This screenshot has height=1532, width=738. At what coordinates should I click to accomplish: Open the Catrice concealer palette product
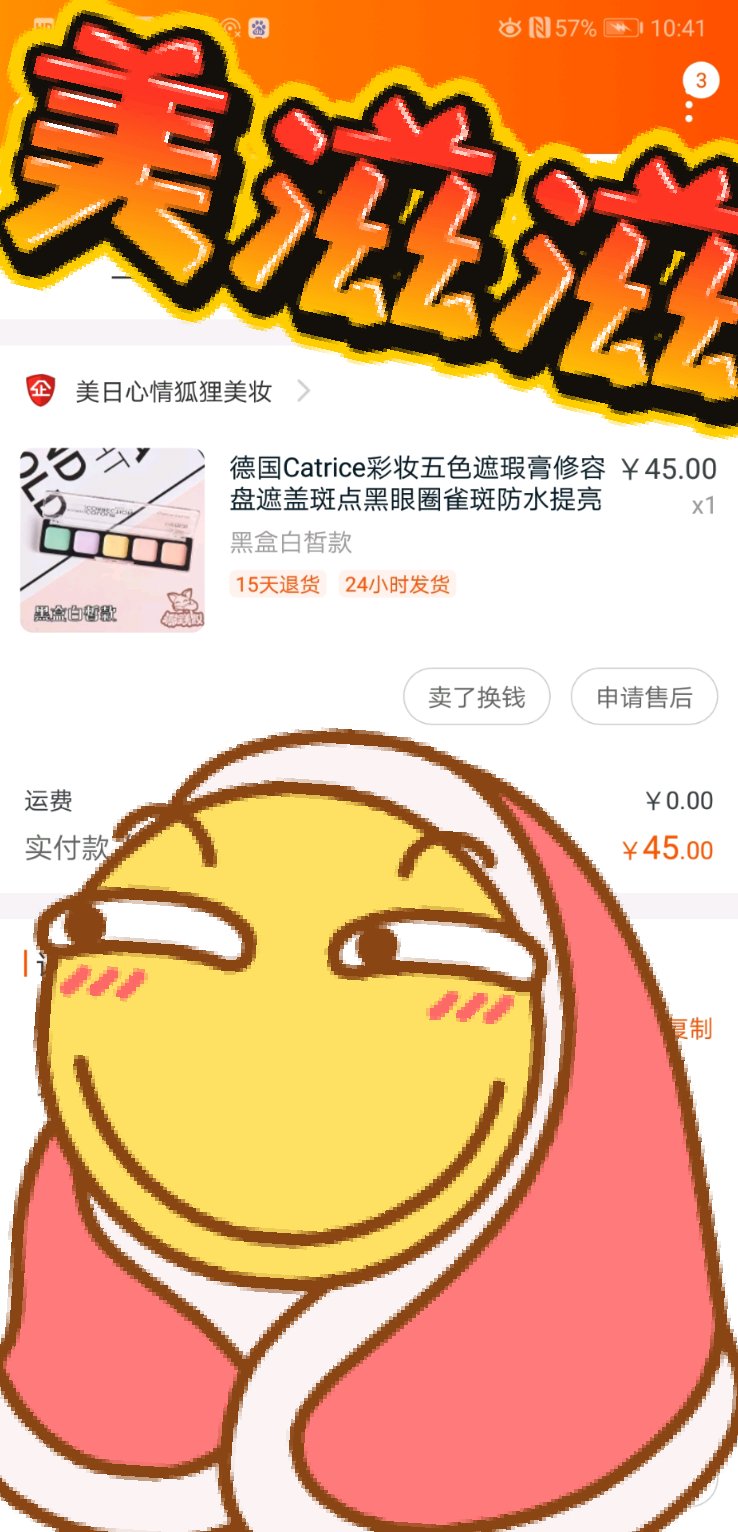(415, 483)
